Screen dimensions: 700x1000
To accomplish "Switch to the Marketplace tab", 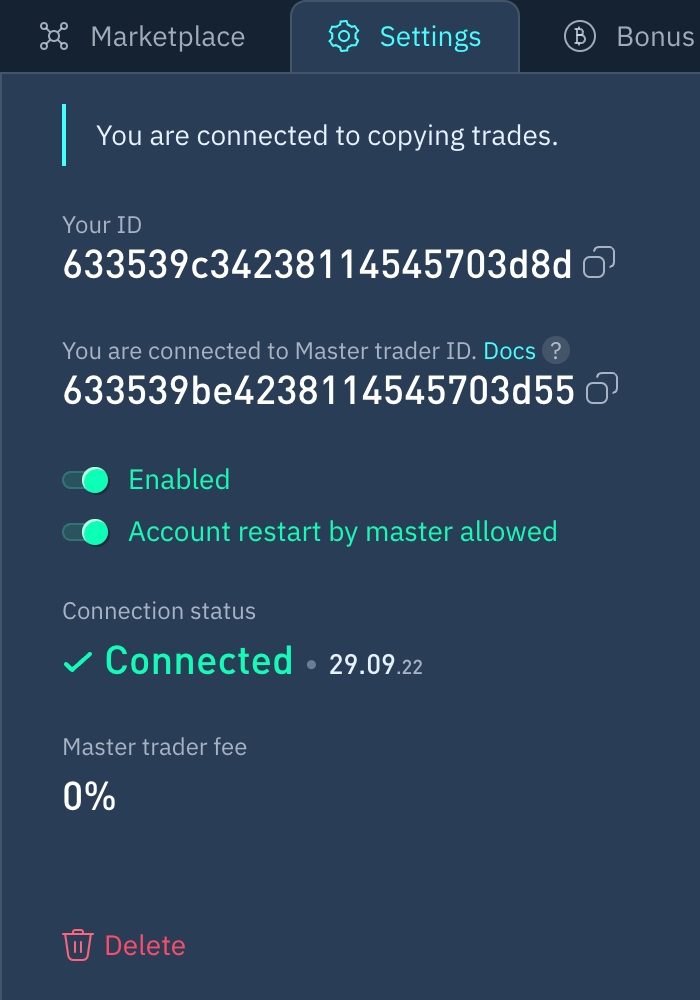I will [x=142, y=37].
